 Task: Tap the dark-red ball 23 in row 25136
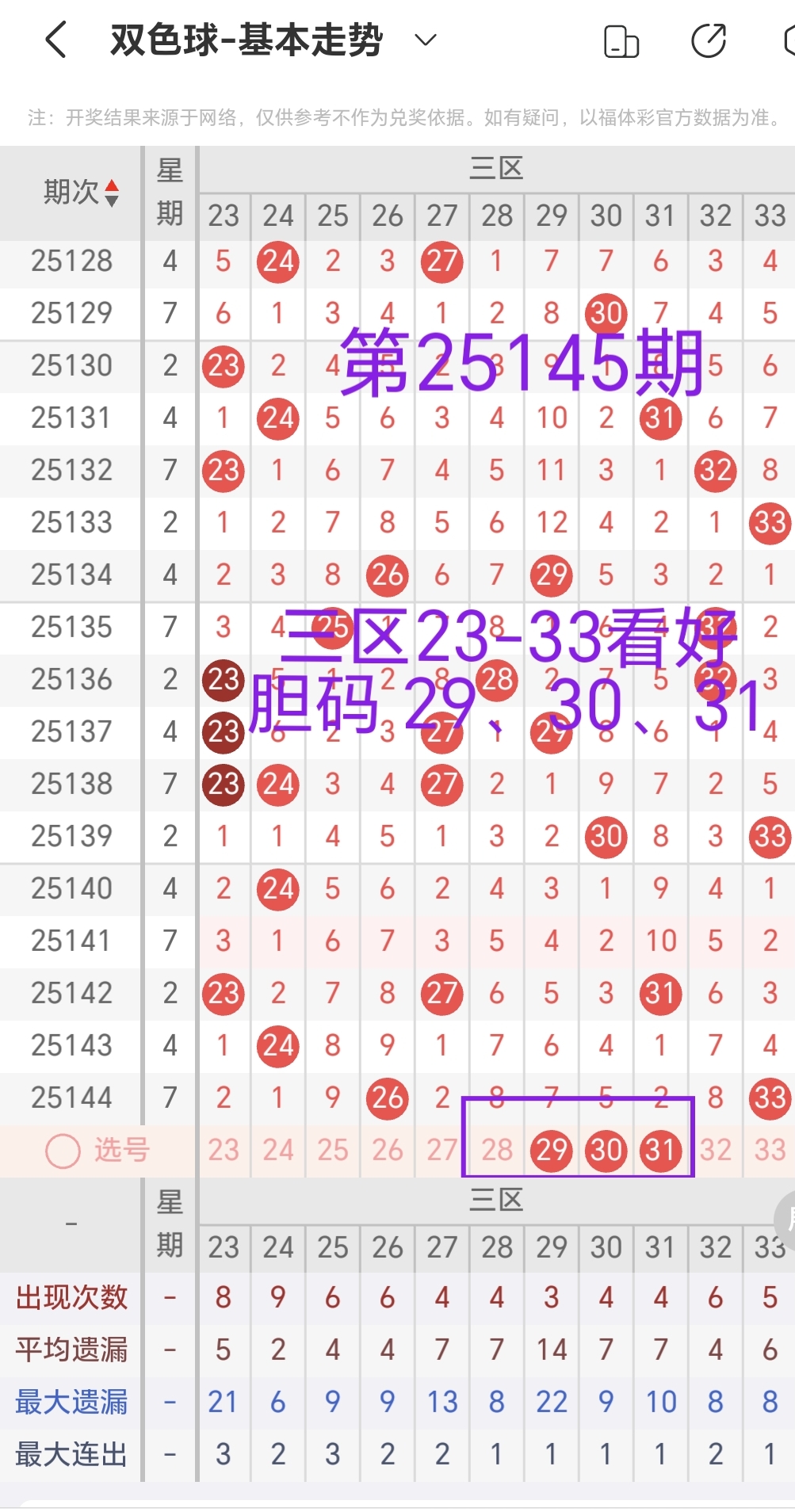click(x=223, y=680)
